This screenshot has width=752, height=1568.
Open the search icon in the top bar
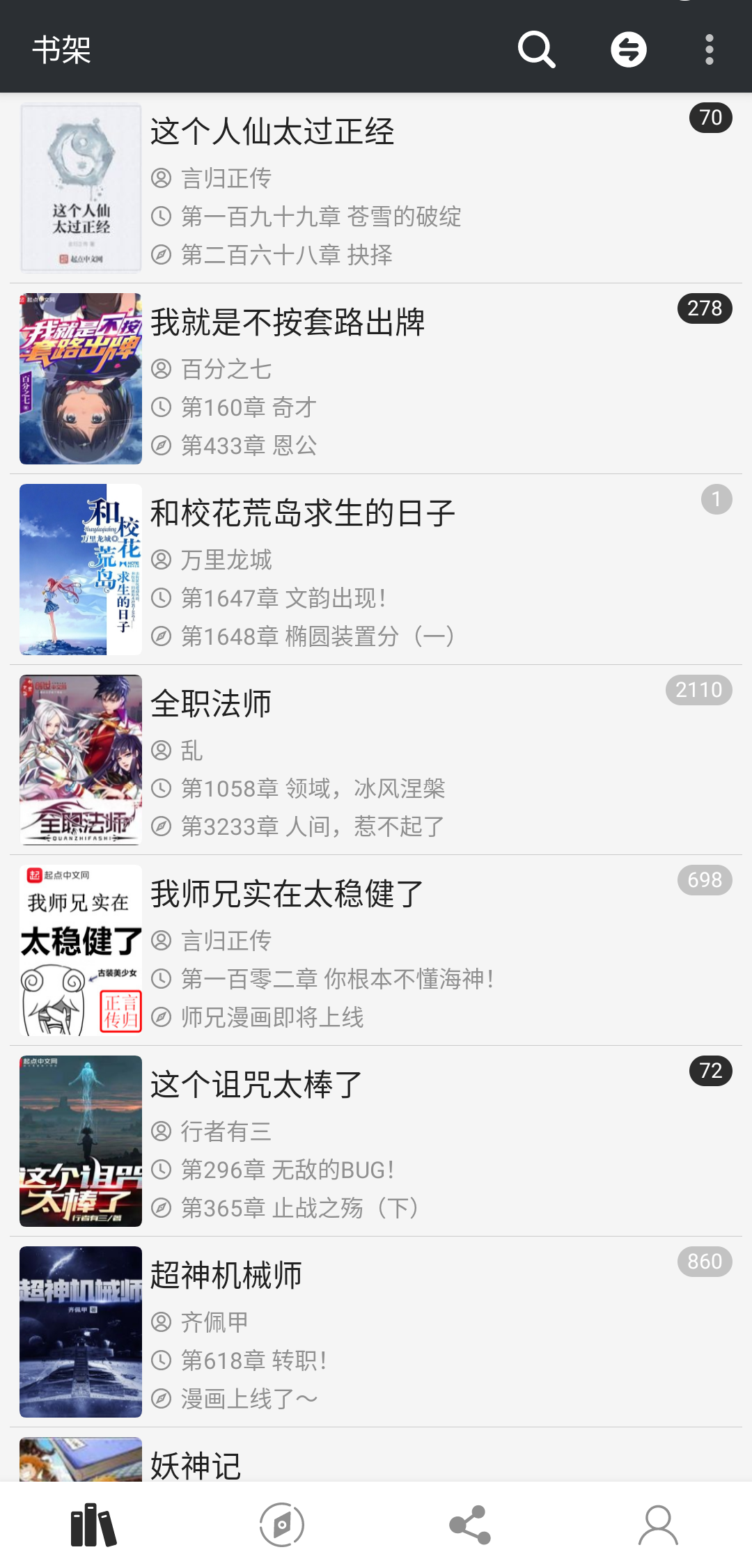(535, 49)
